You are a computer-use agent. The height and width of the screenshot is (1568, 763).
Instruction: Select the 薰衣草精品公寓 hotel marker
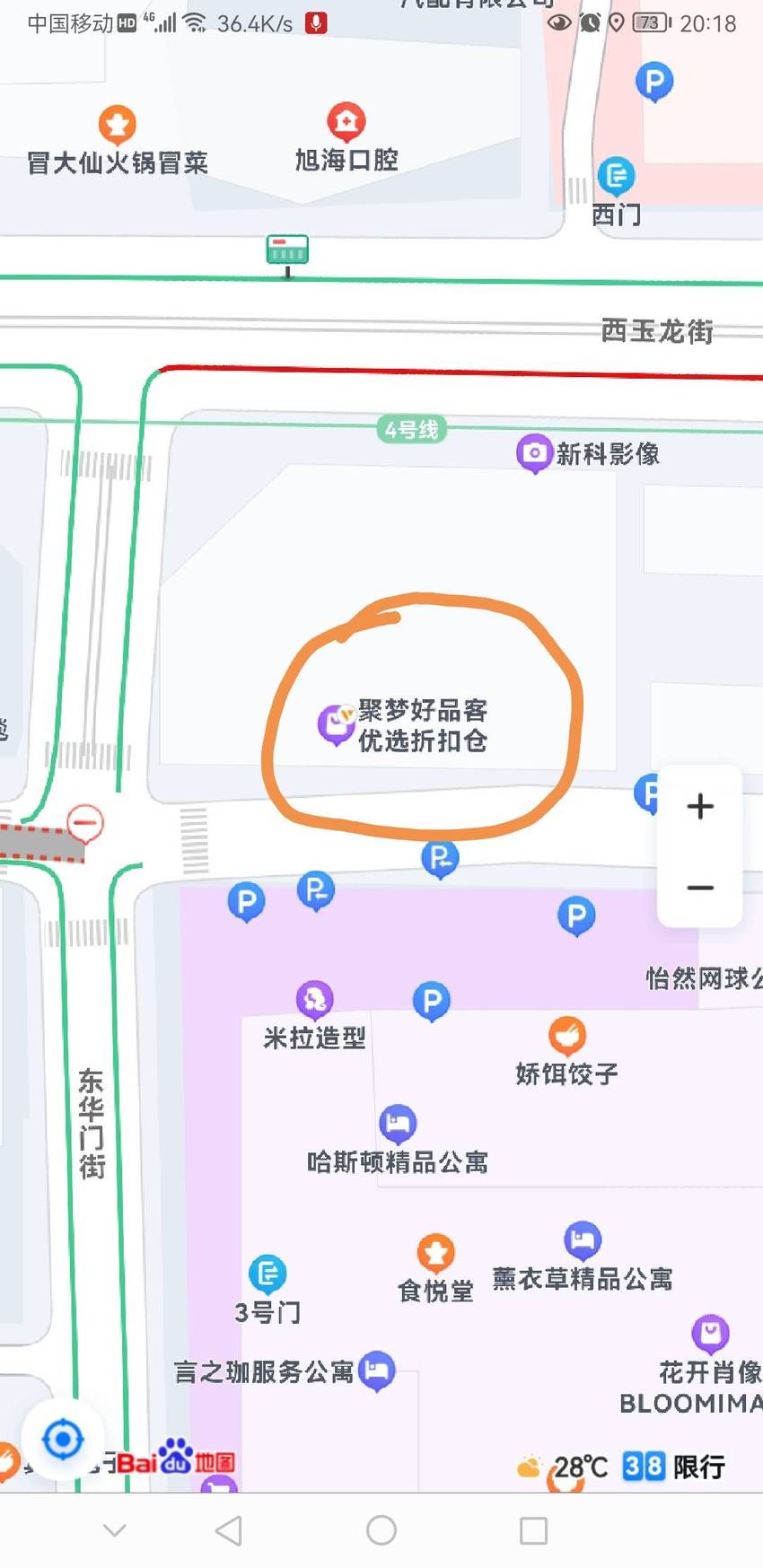(x=583, y=1241)
